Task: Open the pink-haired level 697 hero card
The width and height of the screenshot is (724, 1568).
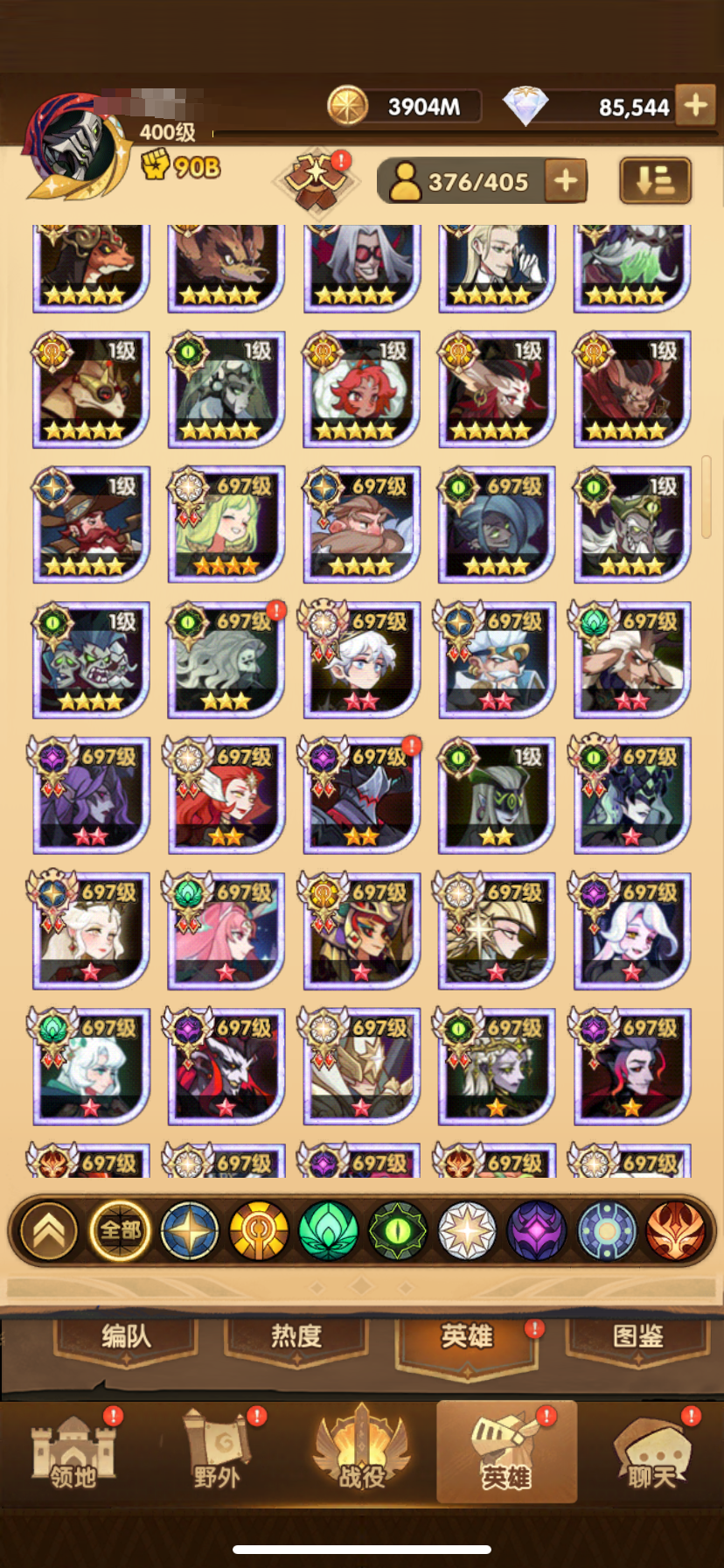Action: pyautogui.click(x=226, y=931)
